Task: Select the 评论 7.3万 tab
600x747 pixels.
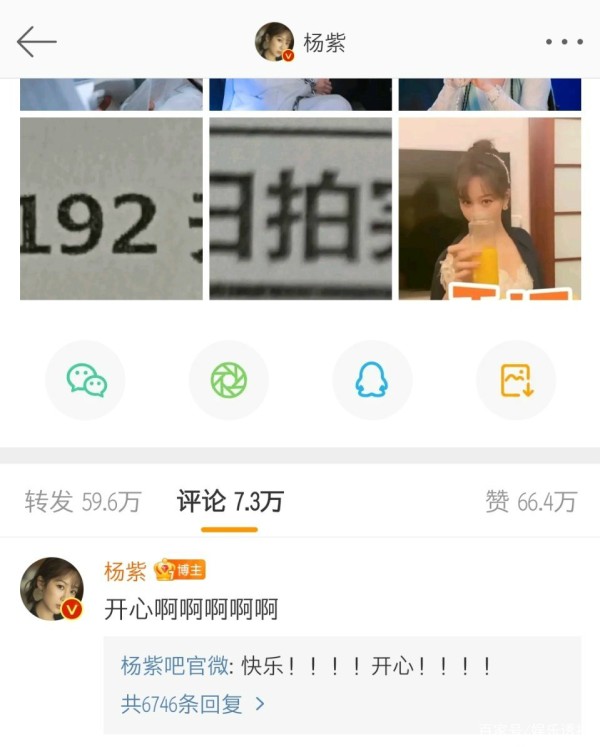Action: tap(230, 502)
